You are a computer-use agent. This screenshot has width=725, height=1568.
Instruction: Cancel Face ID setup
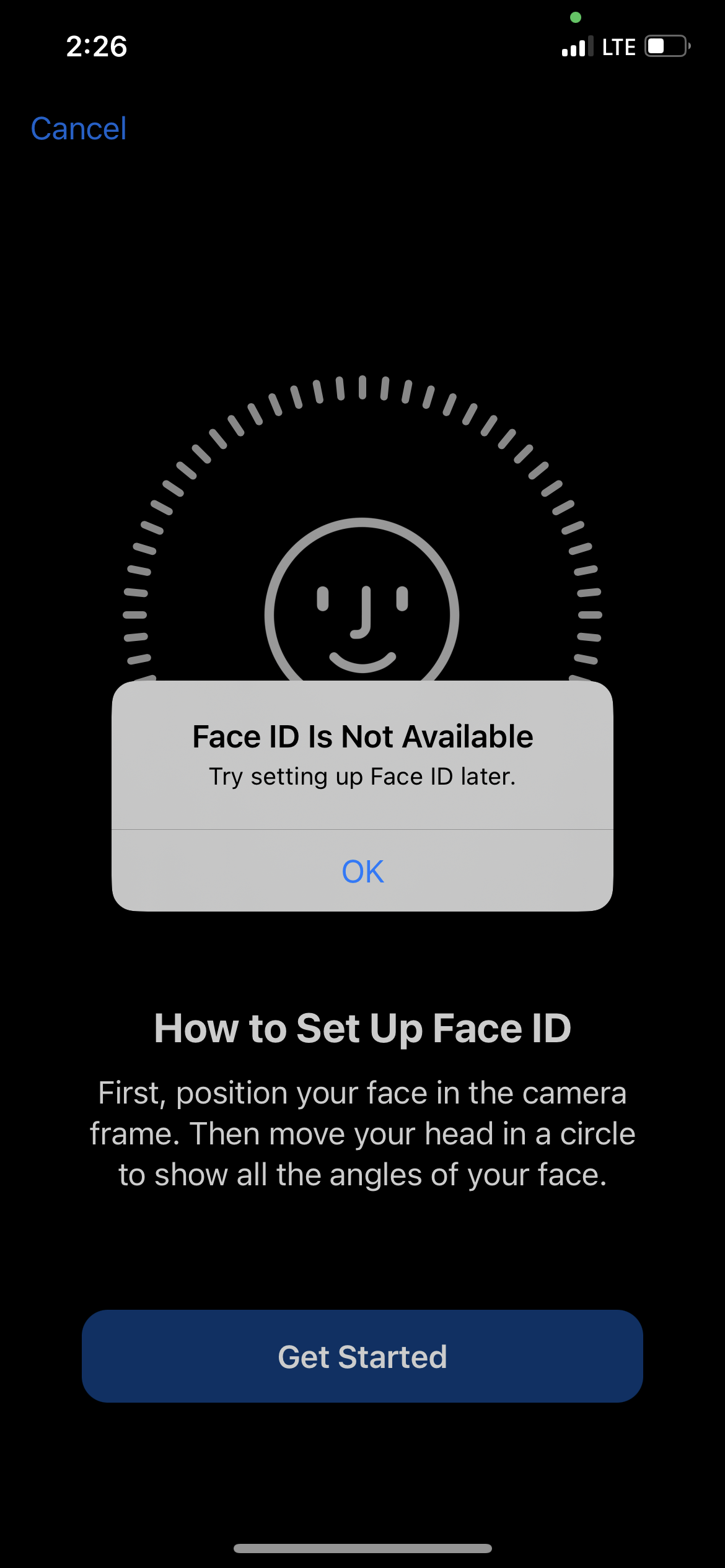point(79,129)
